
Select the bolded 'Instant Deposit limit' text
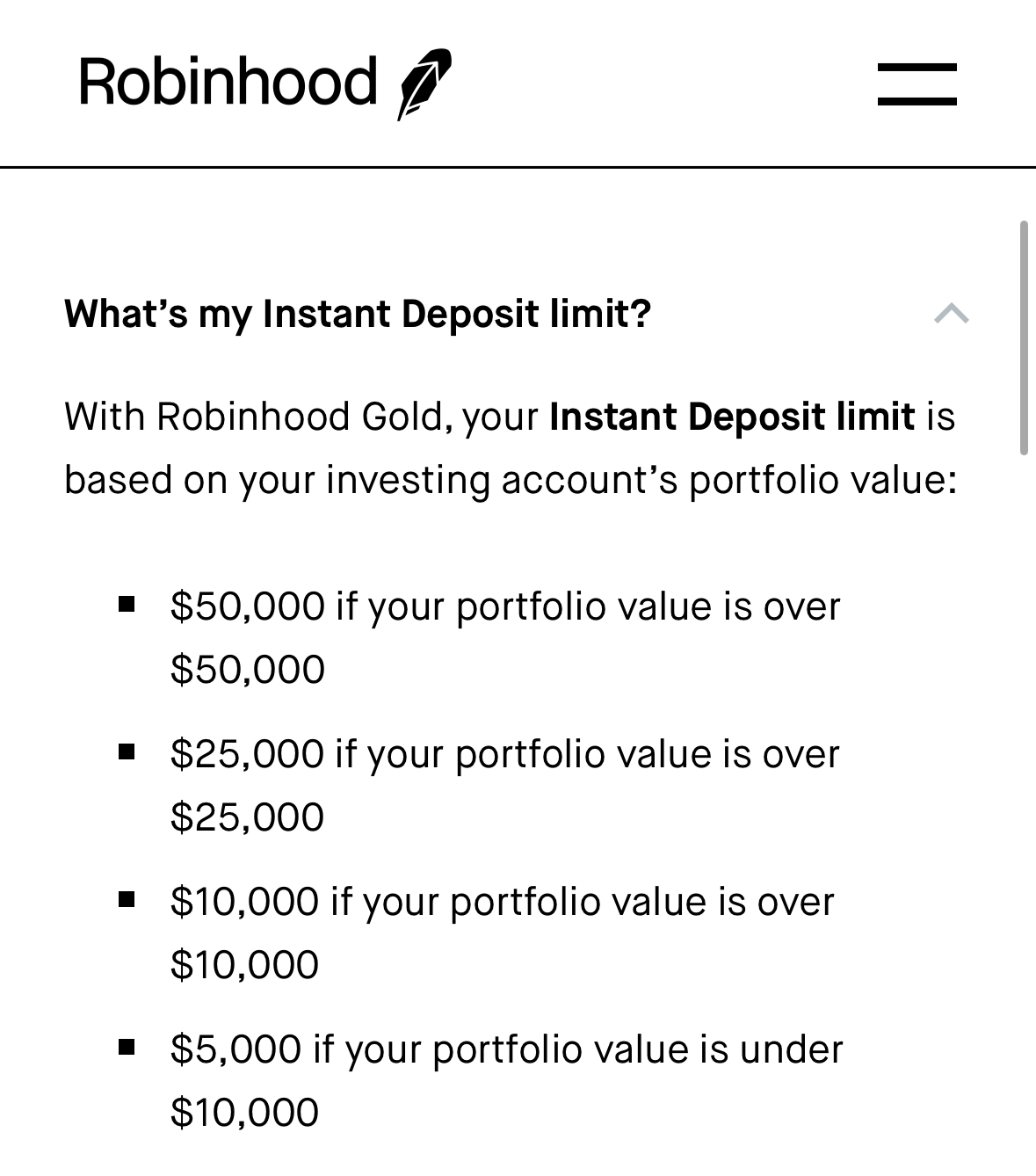730,417
